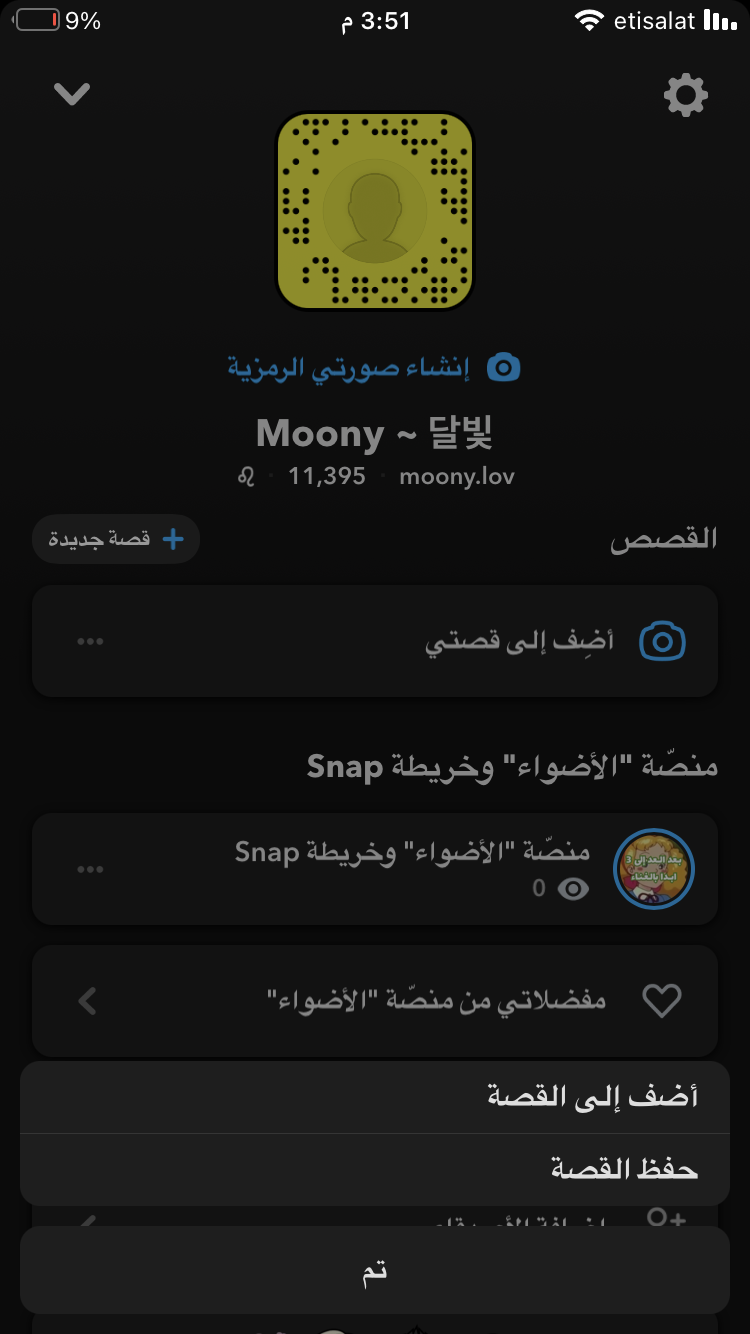Create a new story with 'قصة جديدة'

click(x=116, y=539)
